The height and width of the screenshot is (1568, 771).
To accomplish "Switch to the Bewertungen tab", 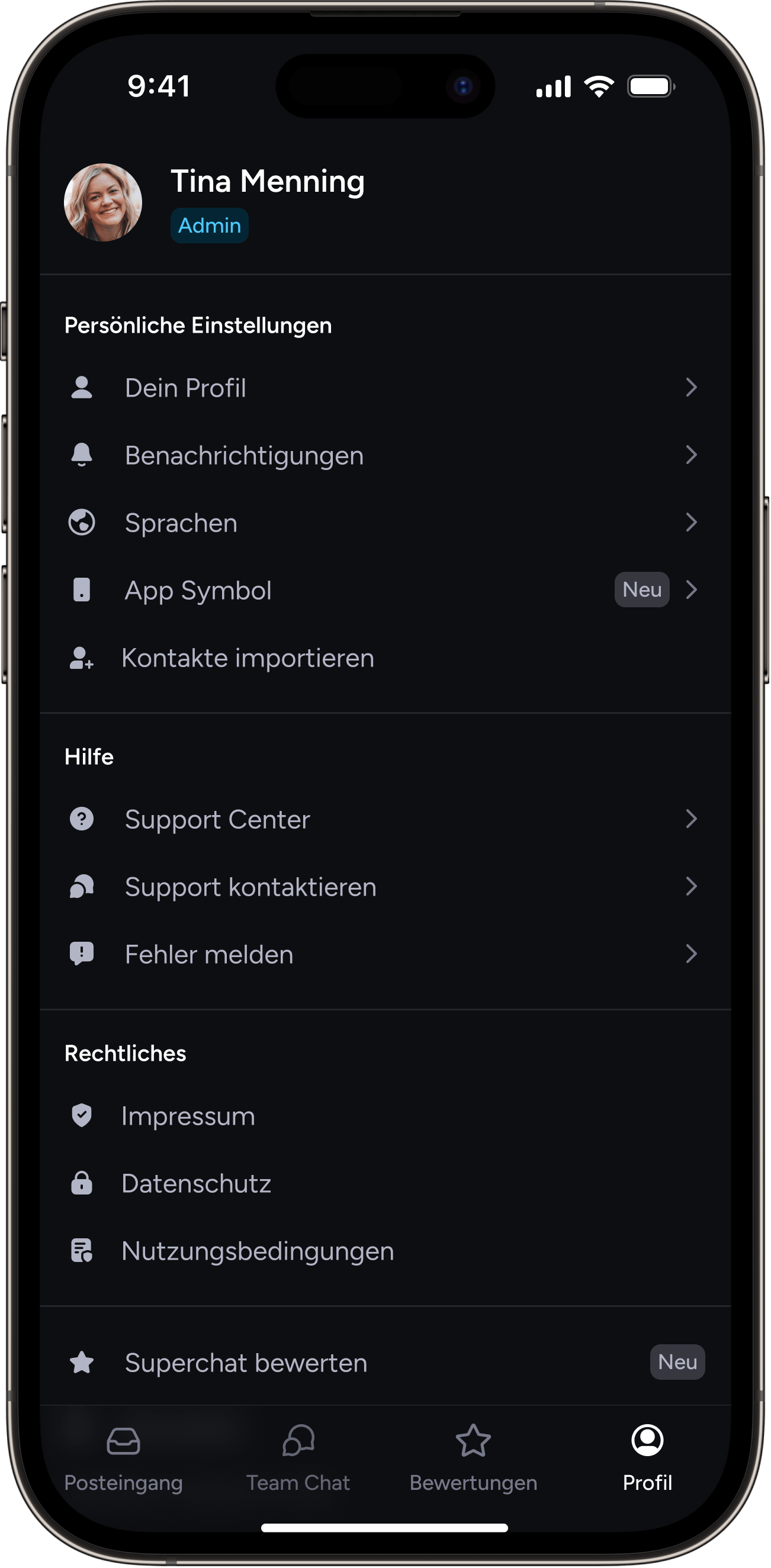I will point(473,1457).
